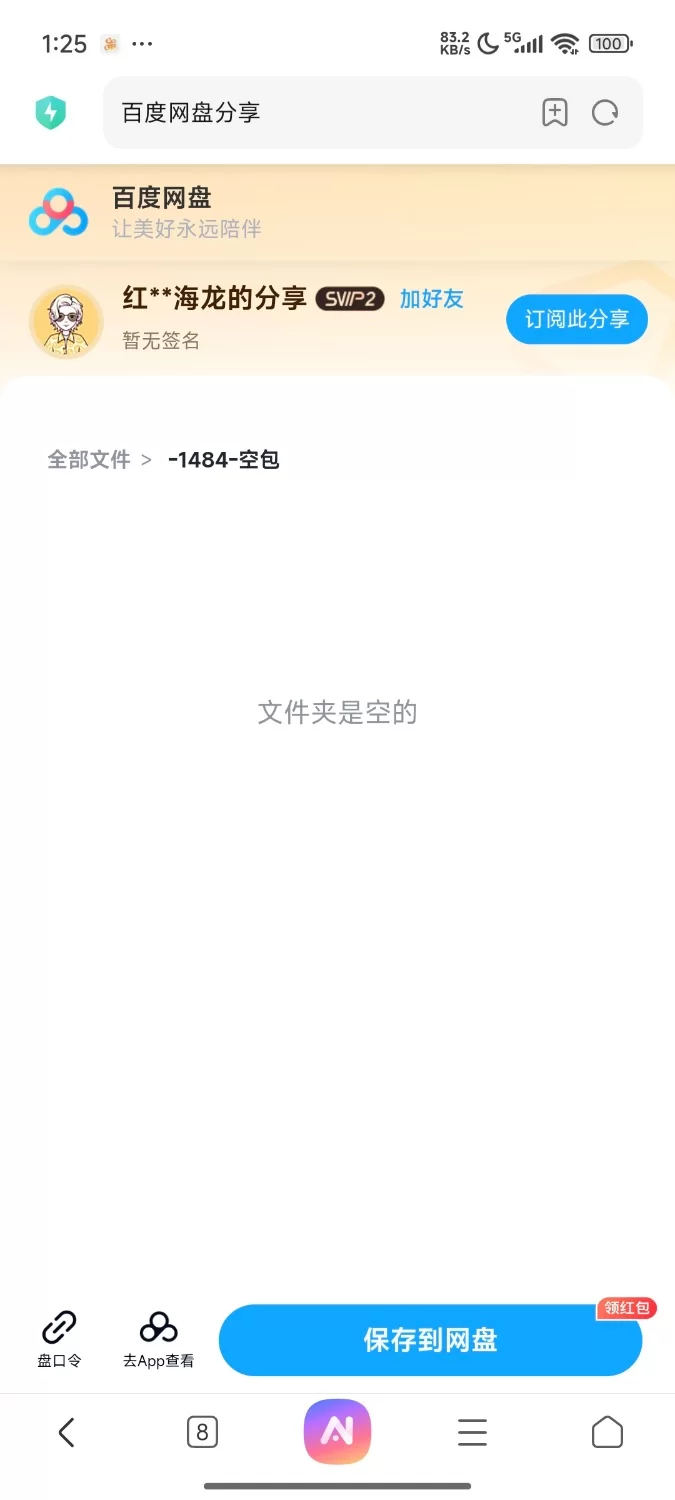Subscribe with the 订阅此分享 button

[x=577, y=320]
